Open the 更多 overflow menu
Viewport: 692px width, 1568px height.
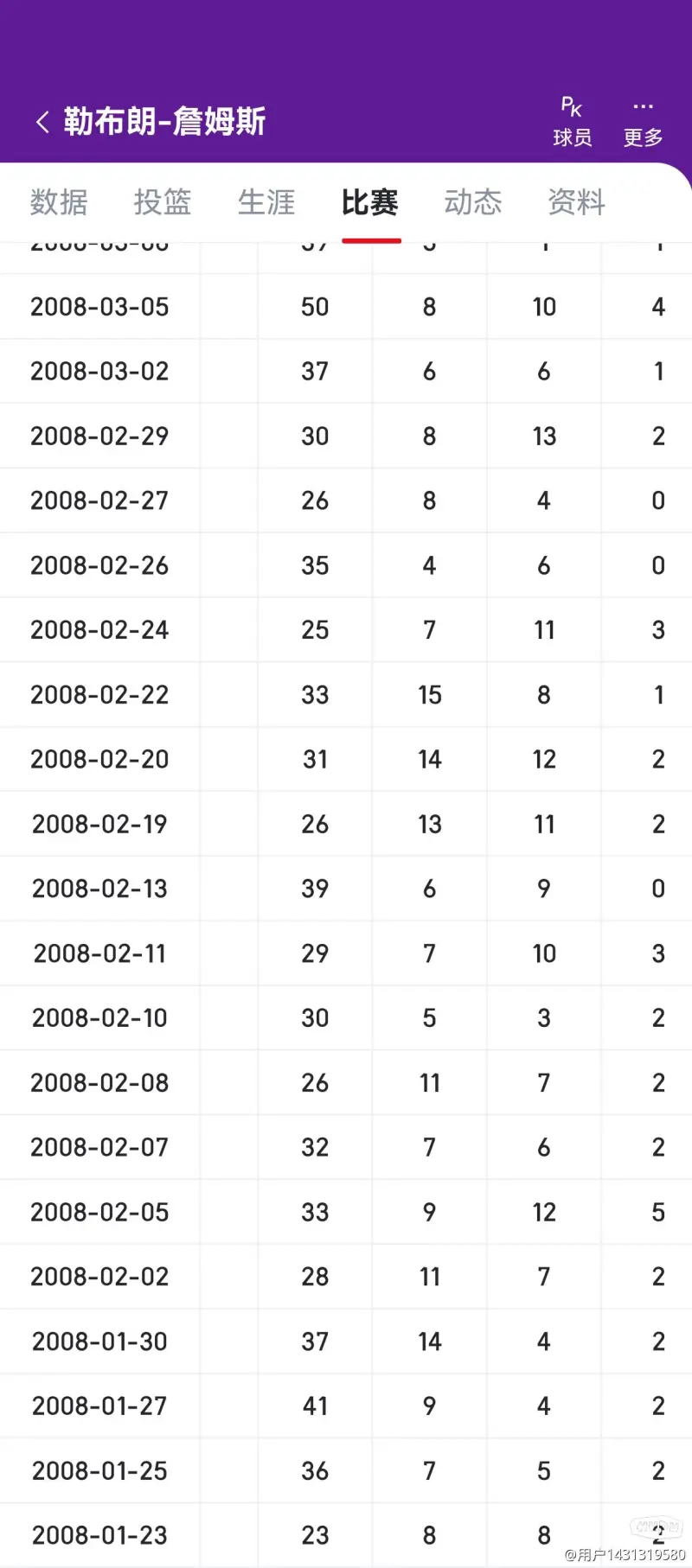[643, 122]
